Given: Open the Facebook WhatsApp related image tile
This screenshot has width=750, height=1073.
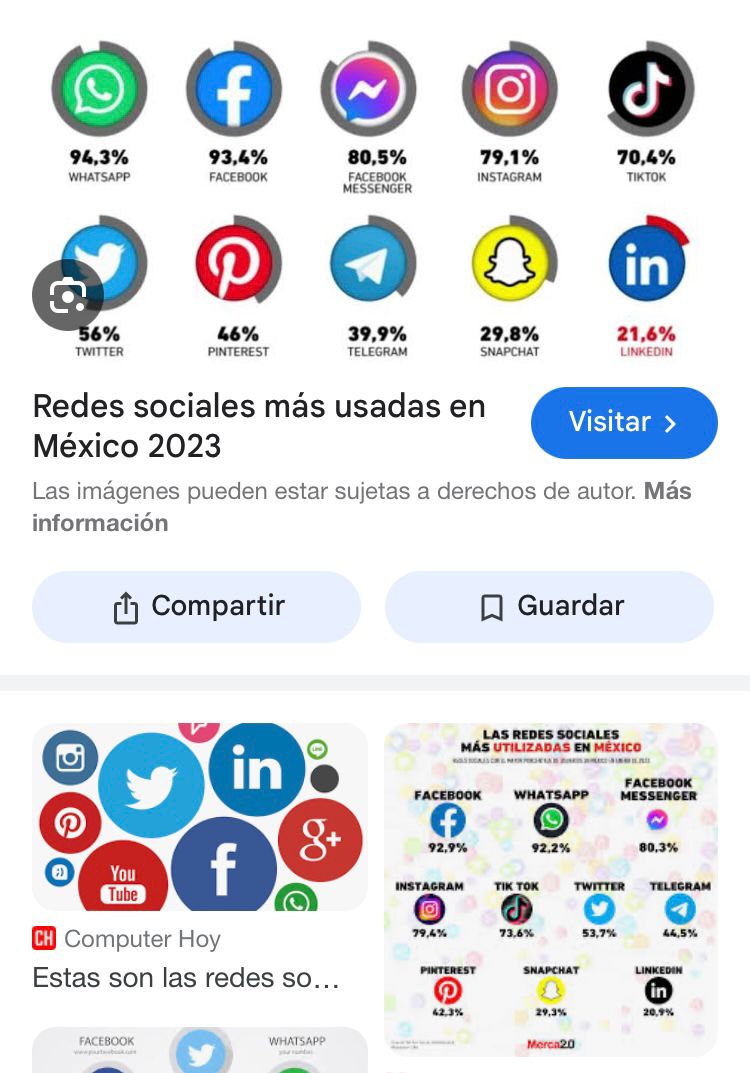Looking at the screenshot, I should click(199, 1050).
